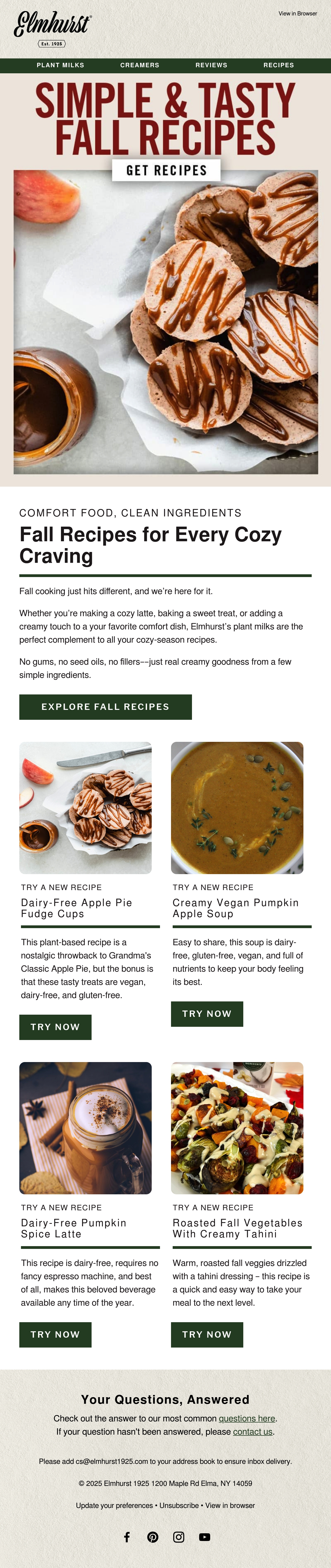The width and height of the screenshot is (331, 1568).
Task: Open Reviews in the green nav bar
Action: pyautogui.click(x=211, y=65)
